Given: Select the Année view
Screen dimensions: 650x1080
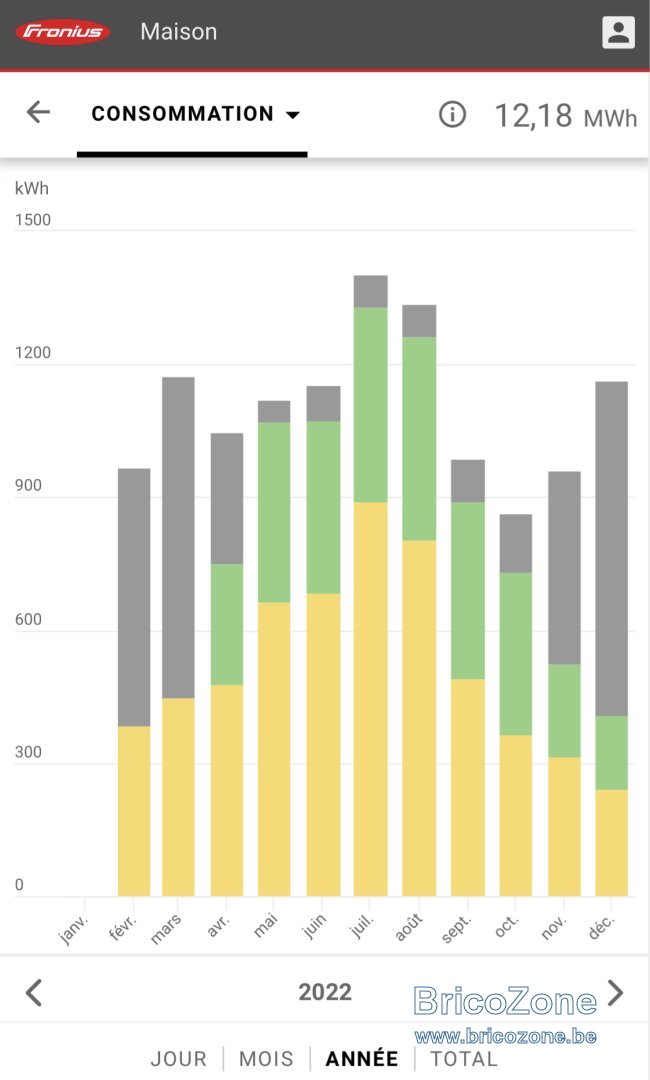Looking at the screenshot, I should point(361,1059).
